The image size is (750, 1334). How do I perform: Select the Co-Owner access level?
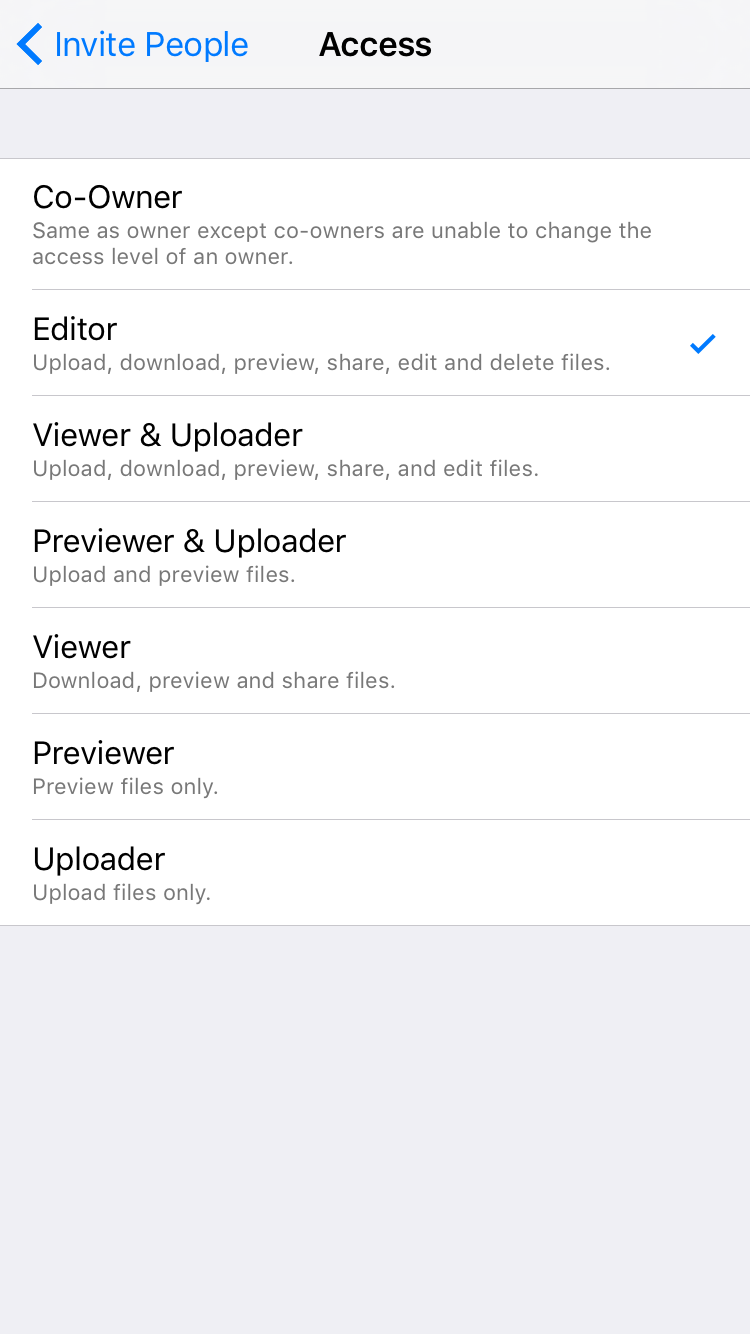[x=375, y=224]
